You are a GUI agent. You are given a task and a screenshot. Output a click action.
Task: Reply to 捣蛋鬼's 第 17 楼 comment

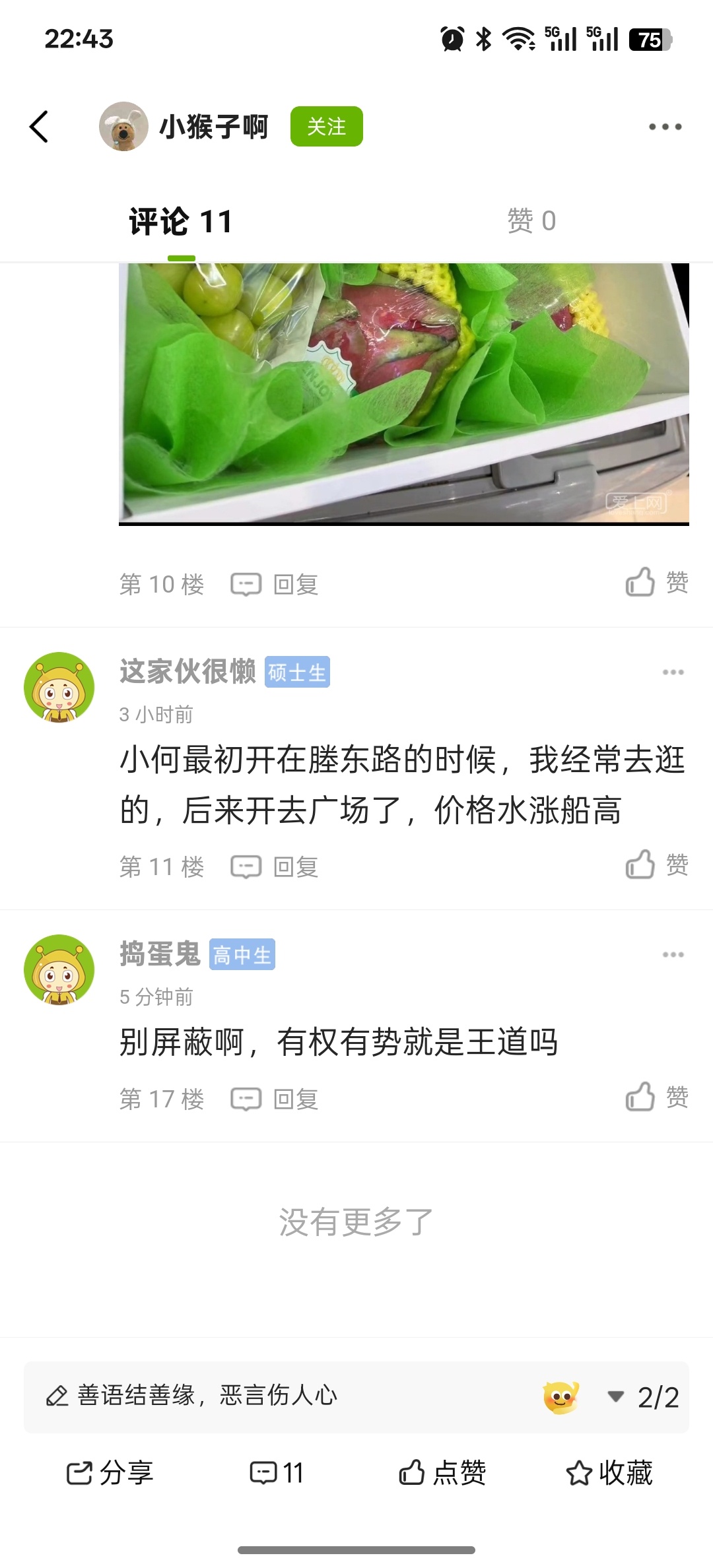tap(275, 1099)
